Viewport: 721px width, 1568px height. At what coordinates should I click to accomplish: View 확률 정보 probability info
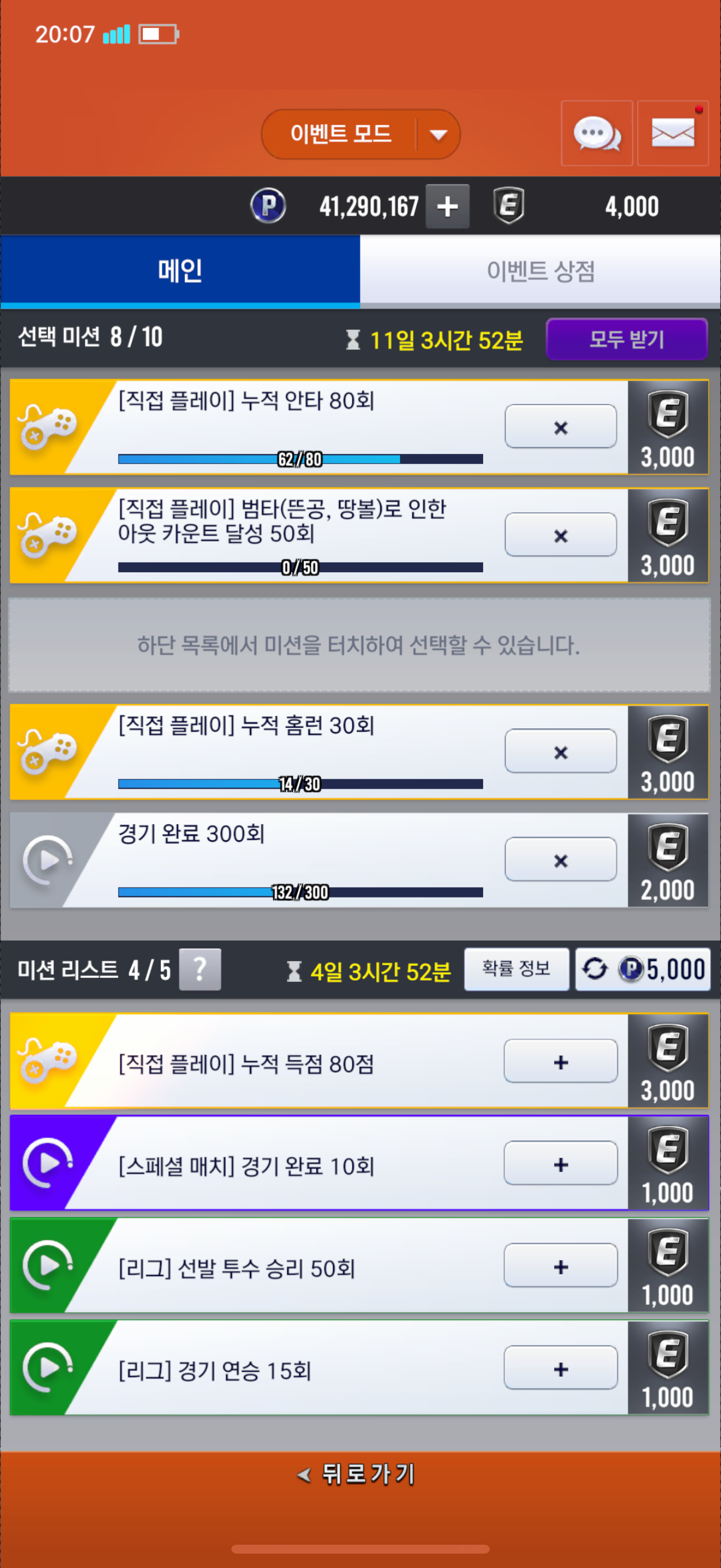point(516,969)
